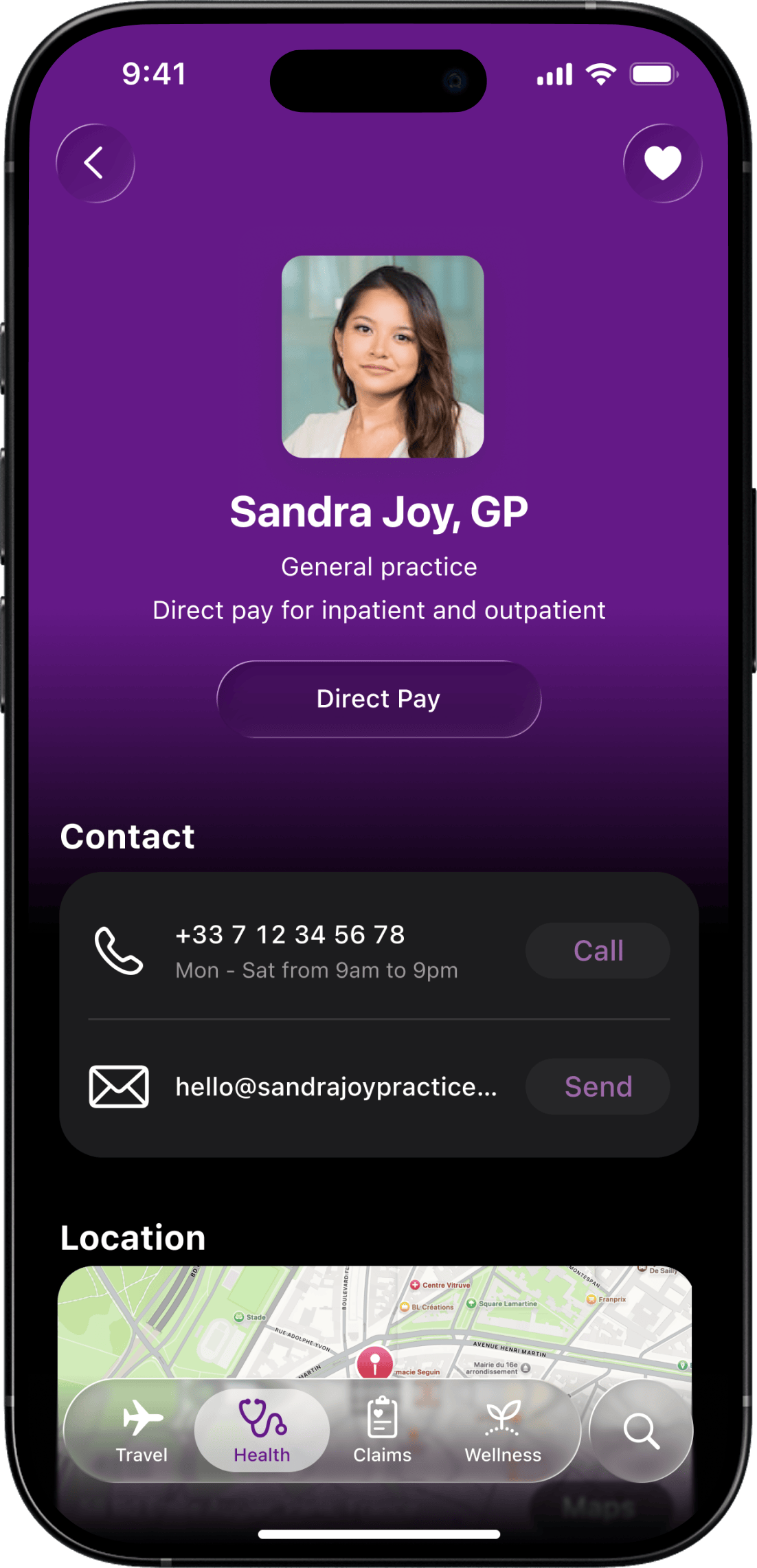The height and width of the screenshot is (1568, 757).
Task: Call the doctor's phone number
Action: tap(598, 950)
